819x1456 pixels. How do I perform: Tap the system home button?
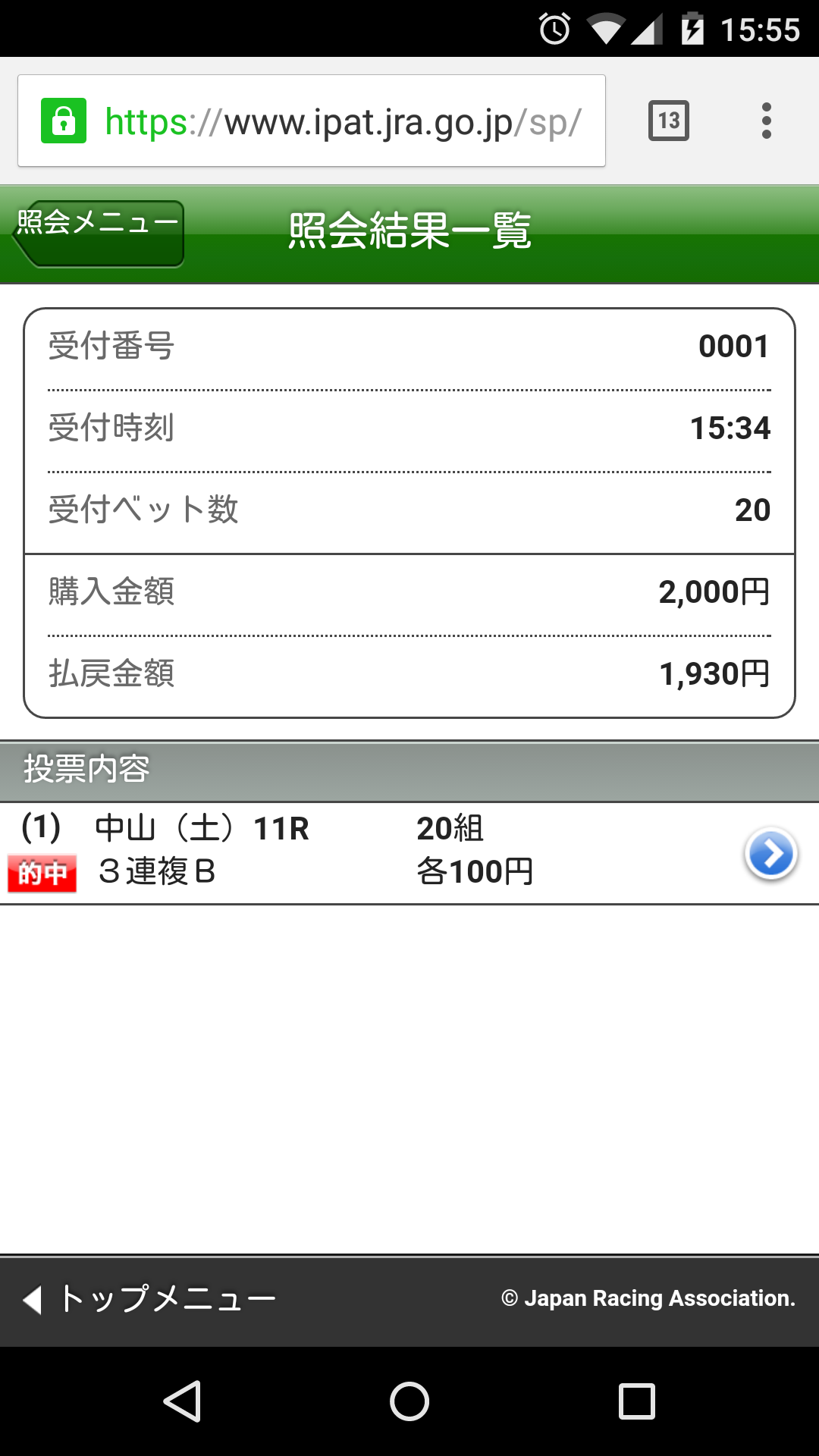[x=409, y=1401]
